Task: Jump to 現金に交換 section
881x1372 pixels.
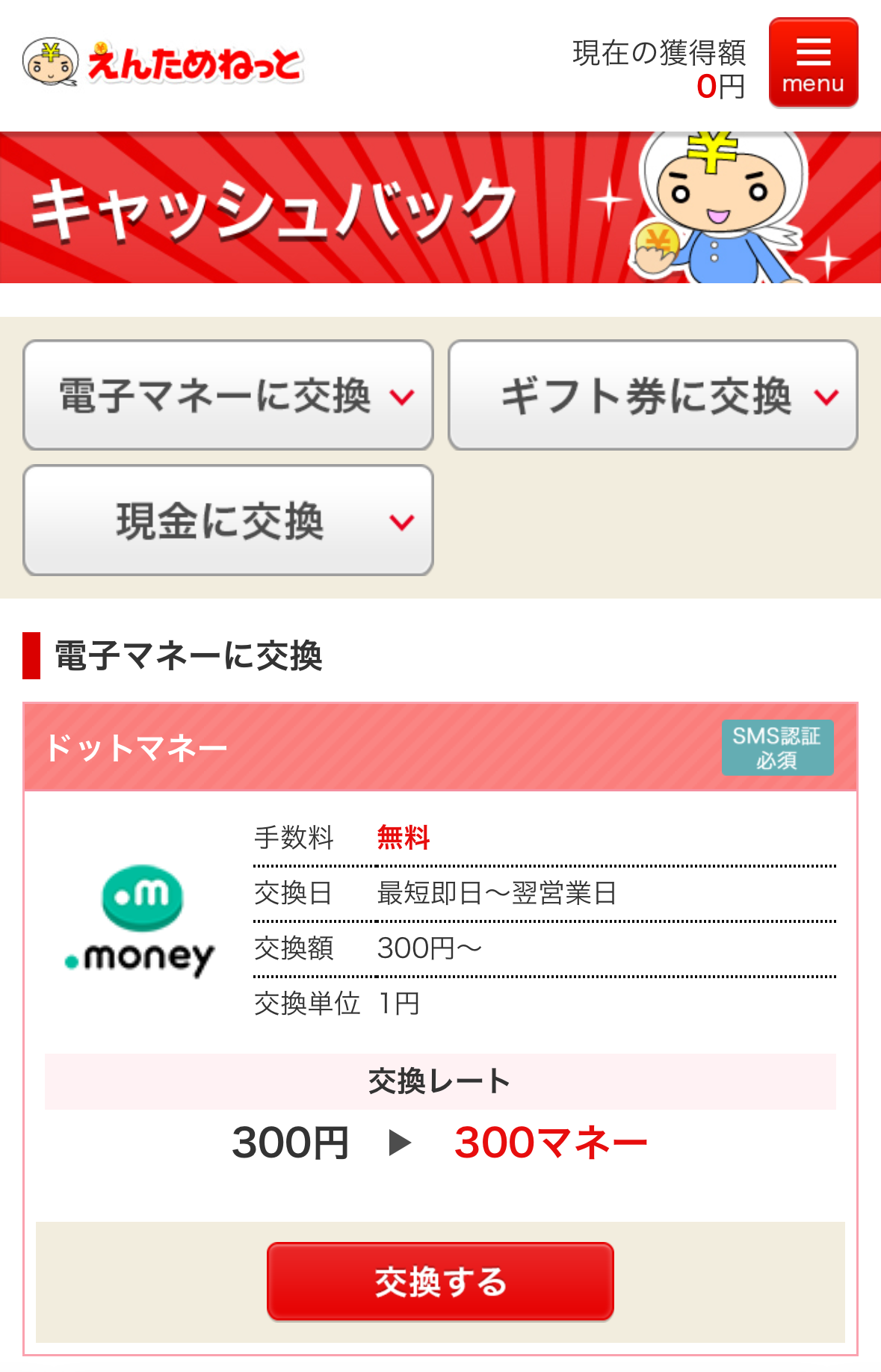Action: pyautogui.click(x=228, y=521)
